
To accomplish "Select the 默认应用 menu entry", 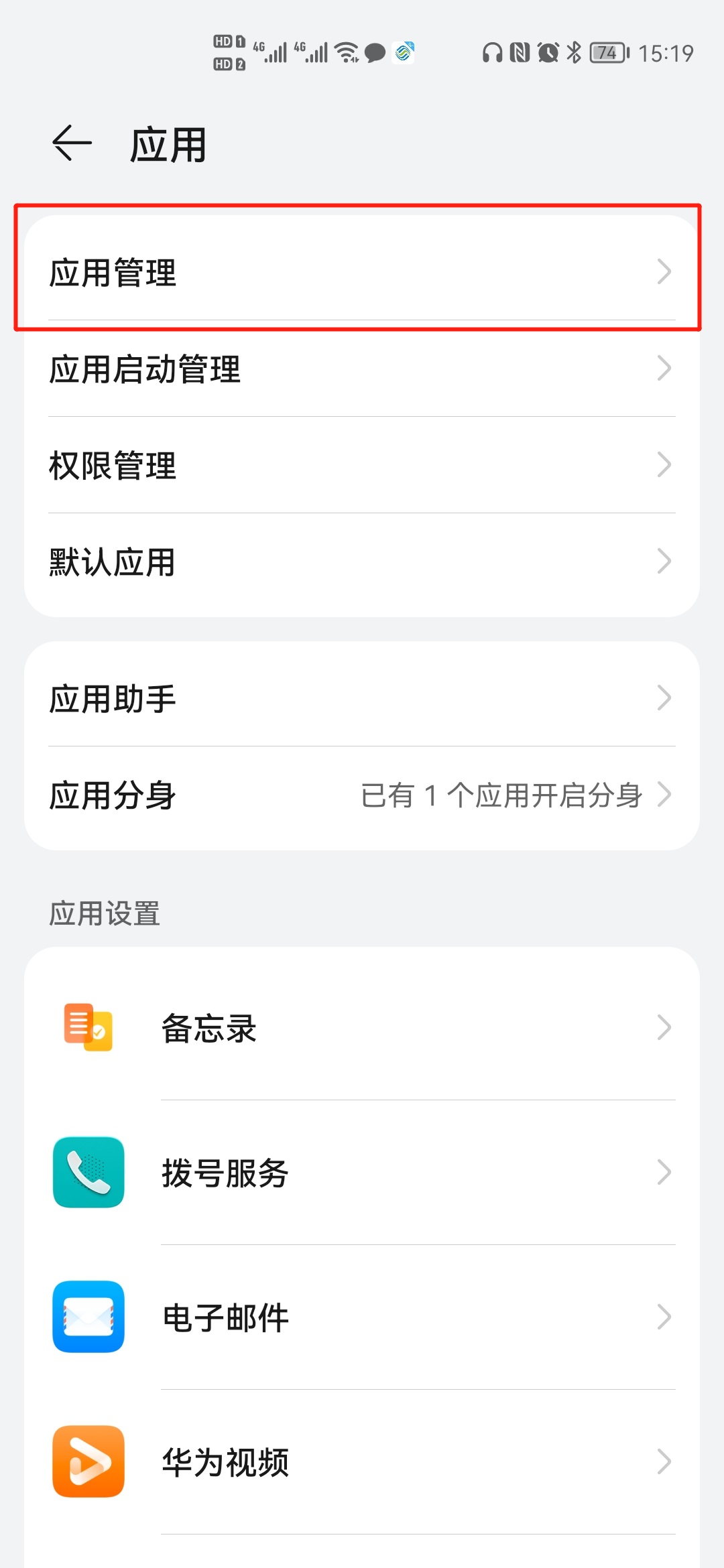I will [x=268, y=563].
